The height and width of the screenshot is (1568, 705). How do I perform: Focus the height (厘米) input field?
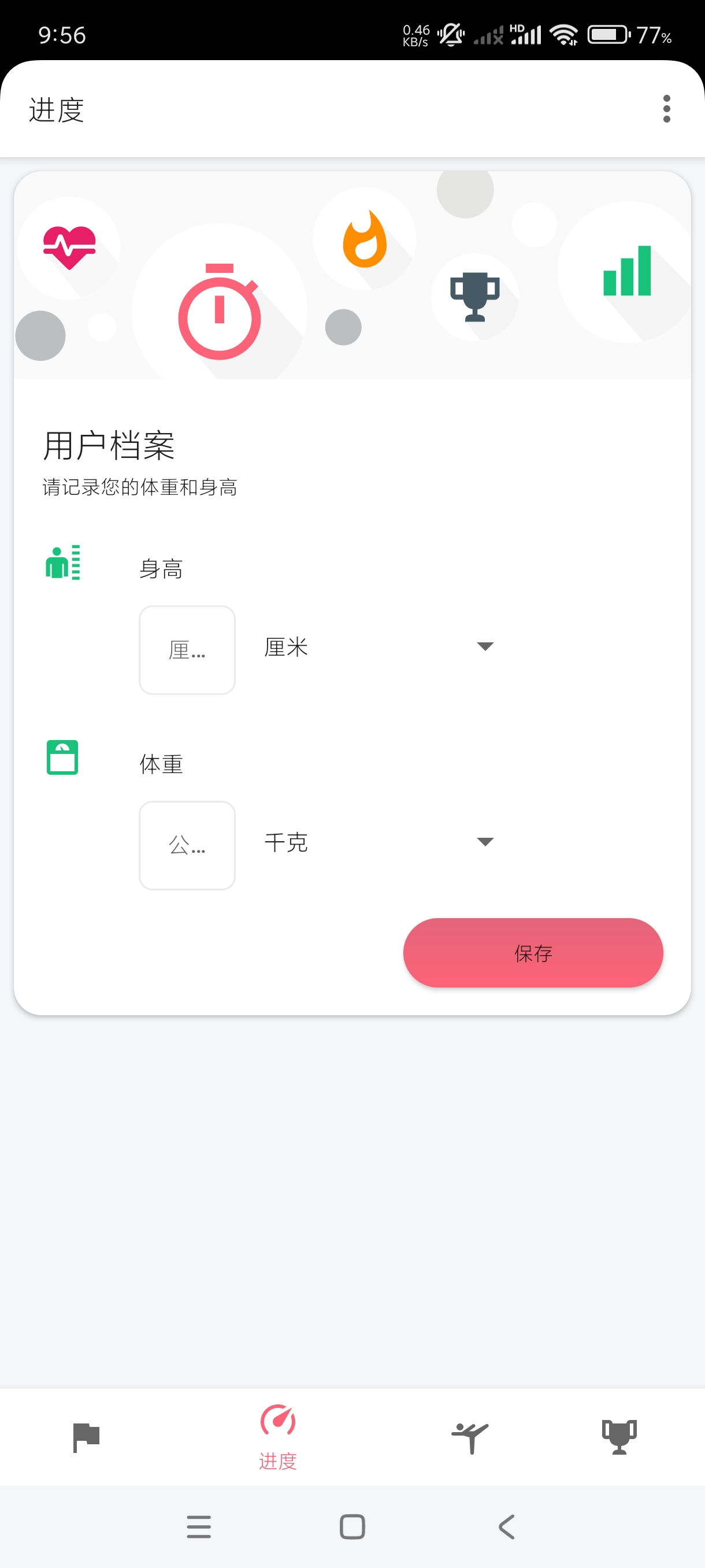(x=187, y=649)
